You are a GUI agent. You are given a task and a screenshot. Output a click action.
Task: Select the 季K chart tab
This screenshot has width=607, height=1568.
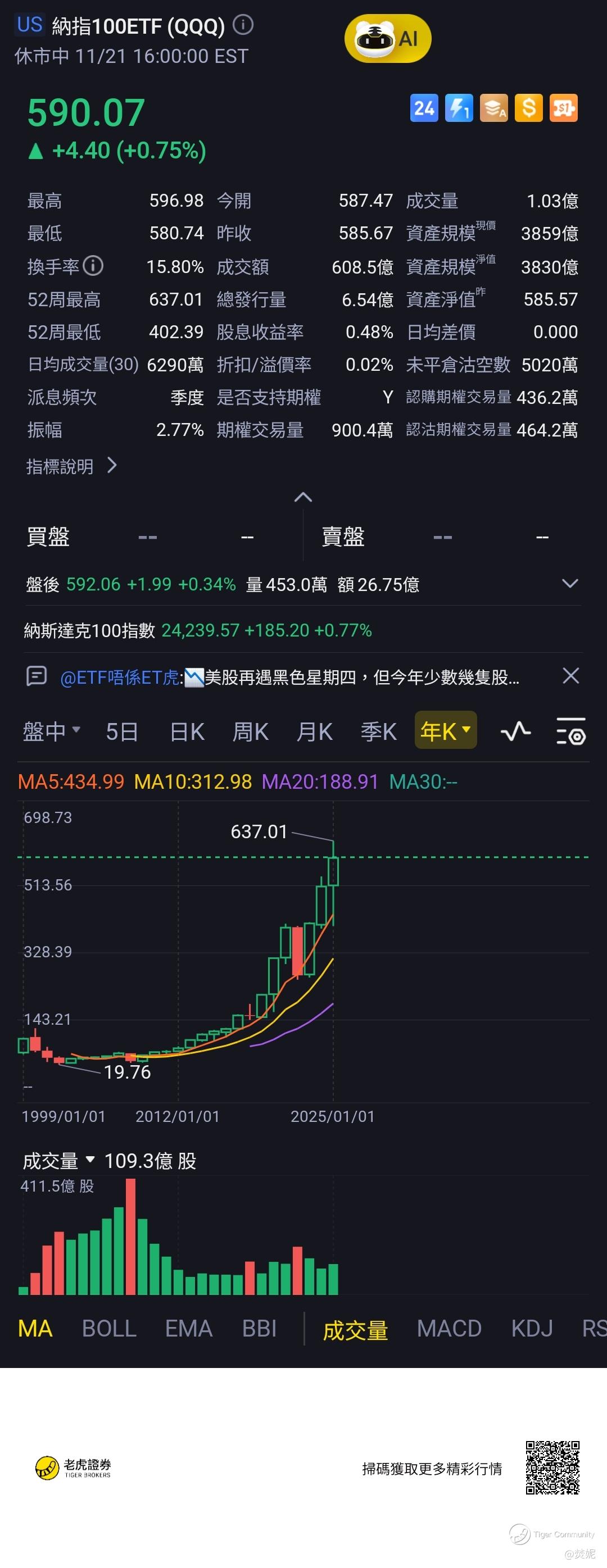tap(378, 731)
